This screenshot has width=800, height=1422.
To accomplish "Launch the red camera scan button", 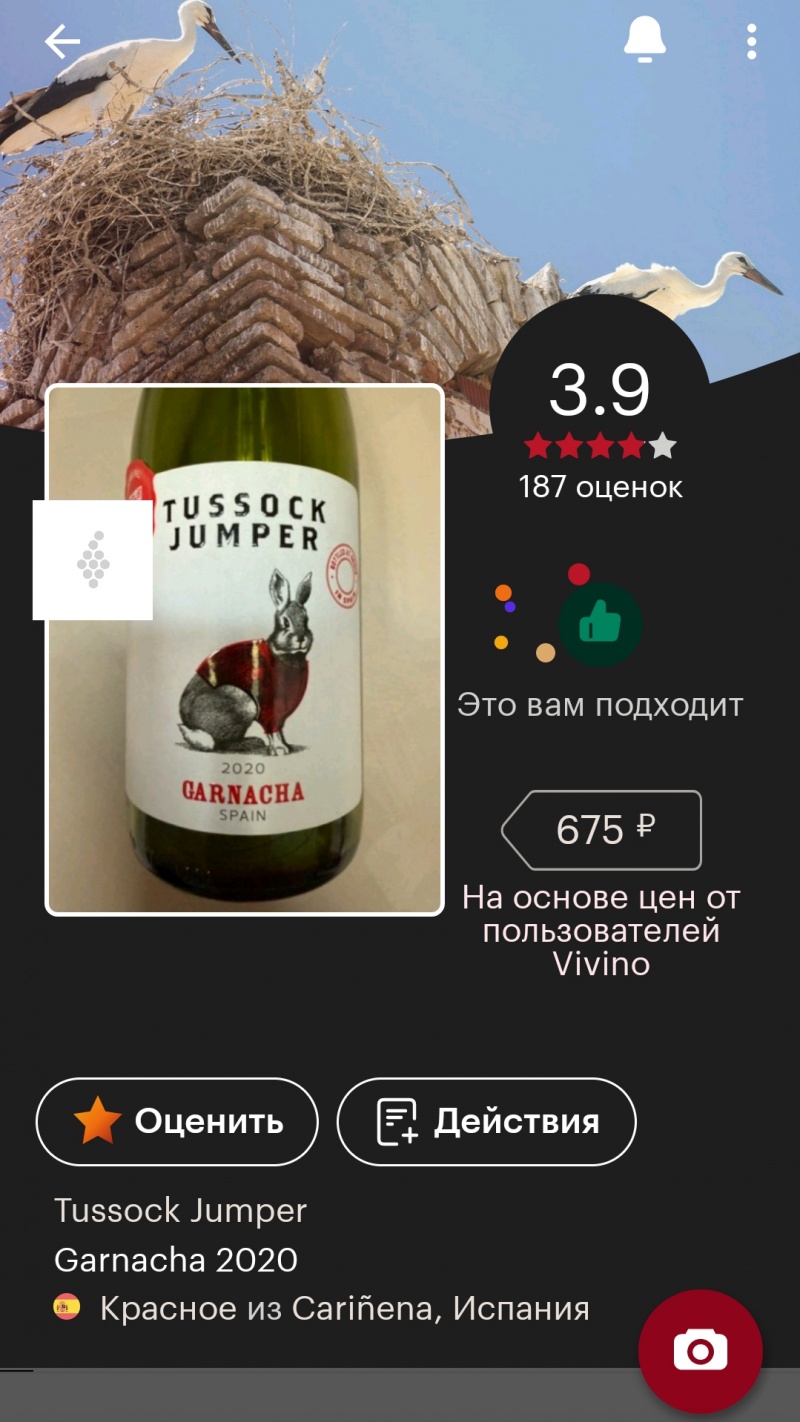I will (700, 1351).
